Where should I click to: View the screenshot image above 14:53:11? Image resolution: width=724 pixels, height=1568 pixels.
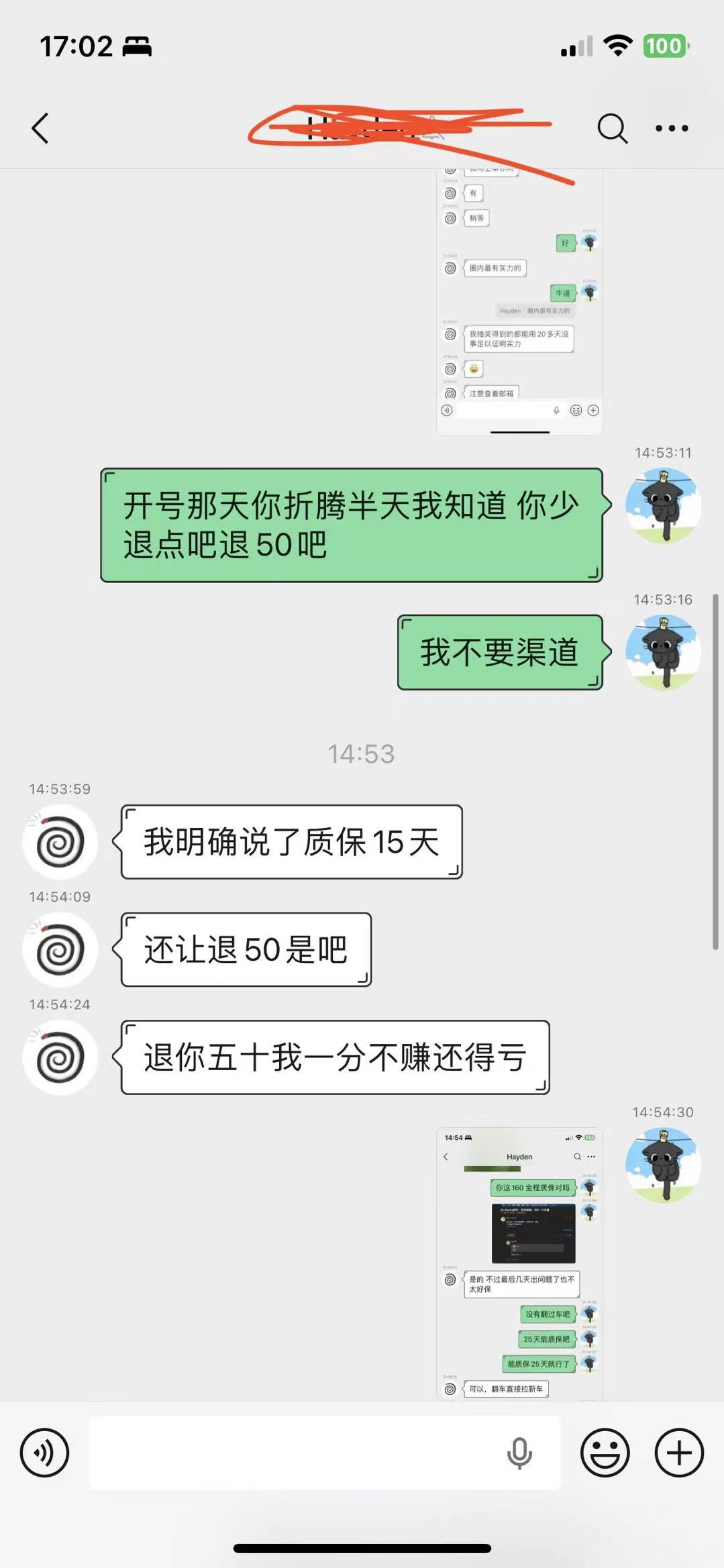click(519, 302)
